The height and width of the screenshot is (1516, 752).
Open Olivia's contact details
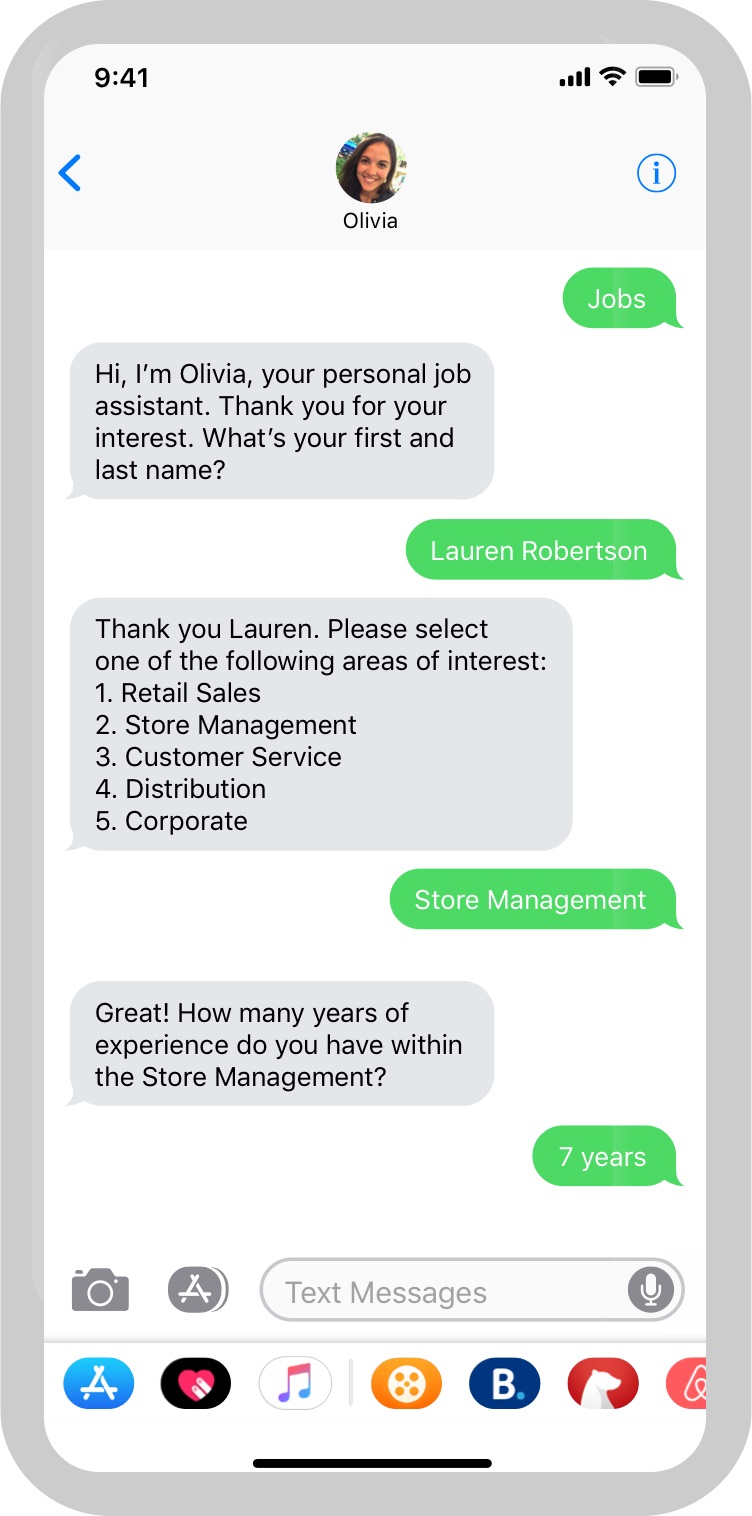(371, 180)
